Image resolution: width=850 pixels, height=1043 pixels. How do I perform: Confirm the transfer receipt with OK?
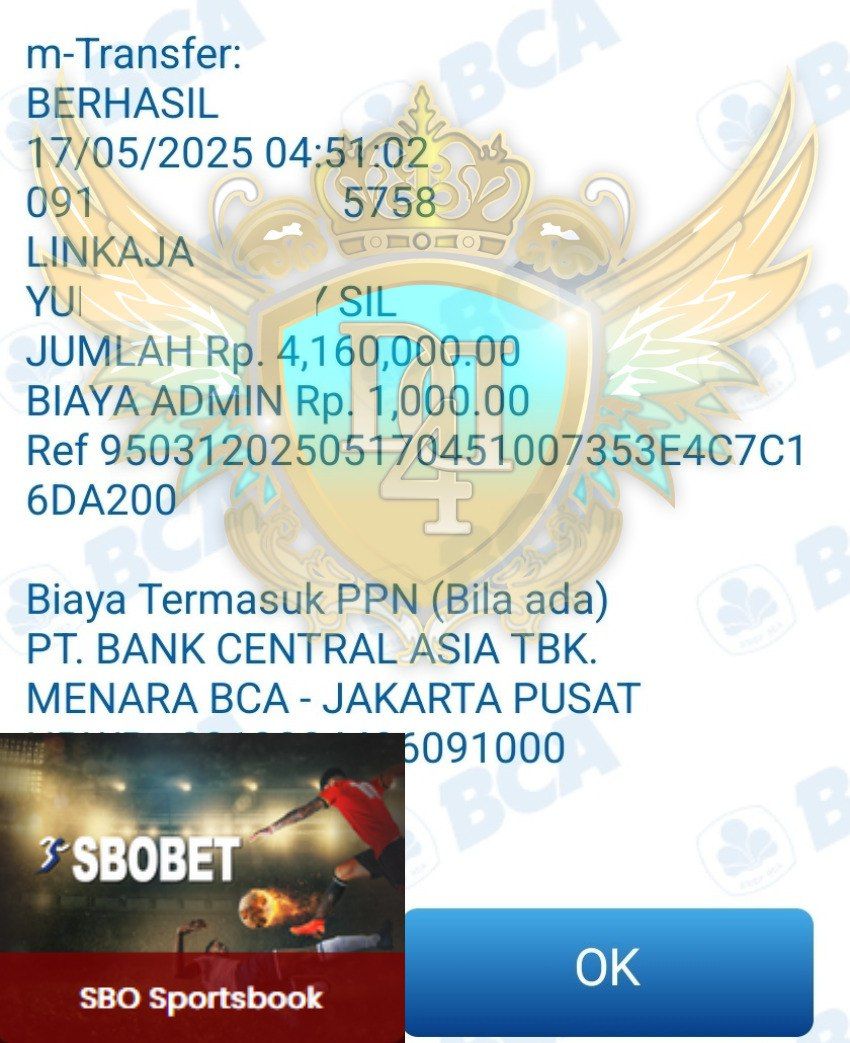click(608, 970)
